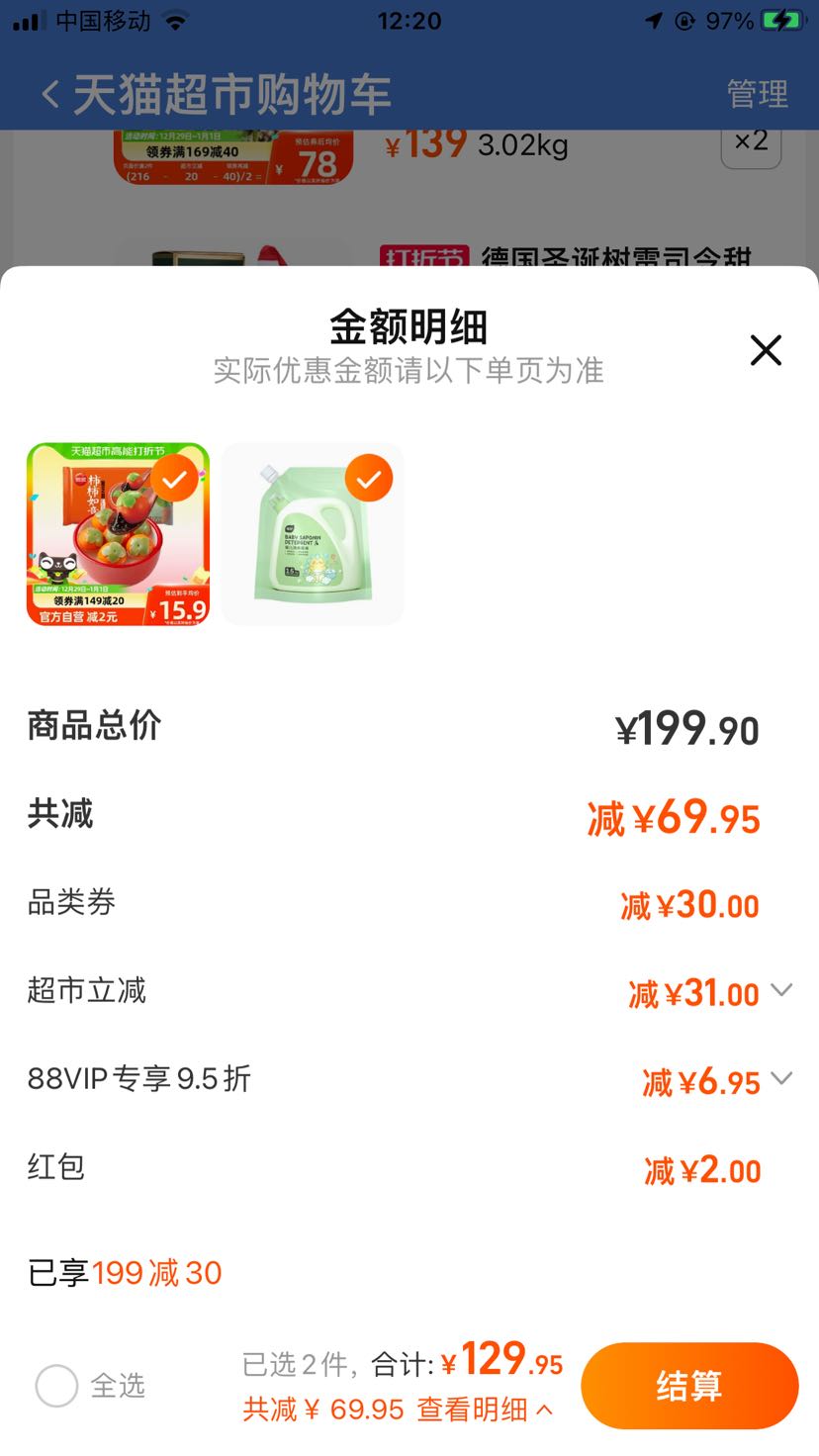Enable the 全选 select-all option
The width and height of the screenshot is (819, 1456).
tap(56, 1386)
